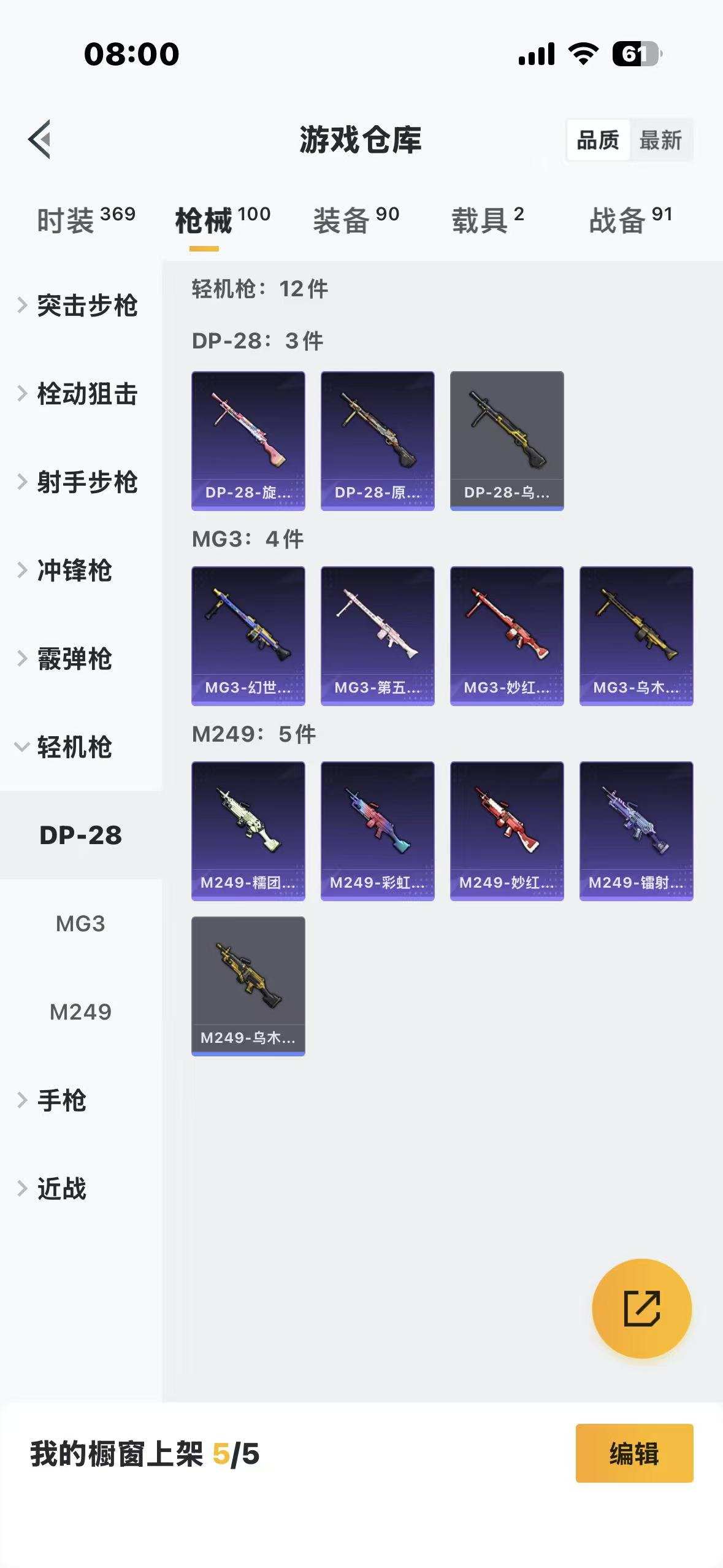Select the MG3-幻世 weapon skin
The image size is (723, 1568).
(x=248, y=635)
